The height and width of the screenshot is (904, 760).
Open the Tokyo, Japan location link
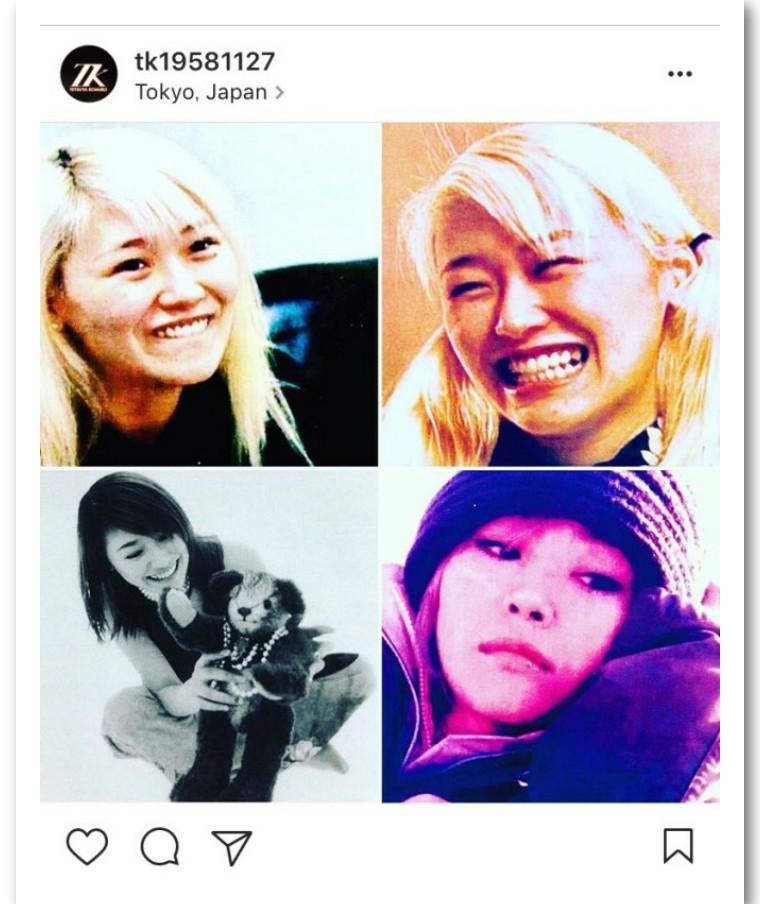tap(209, 92)
